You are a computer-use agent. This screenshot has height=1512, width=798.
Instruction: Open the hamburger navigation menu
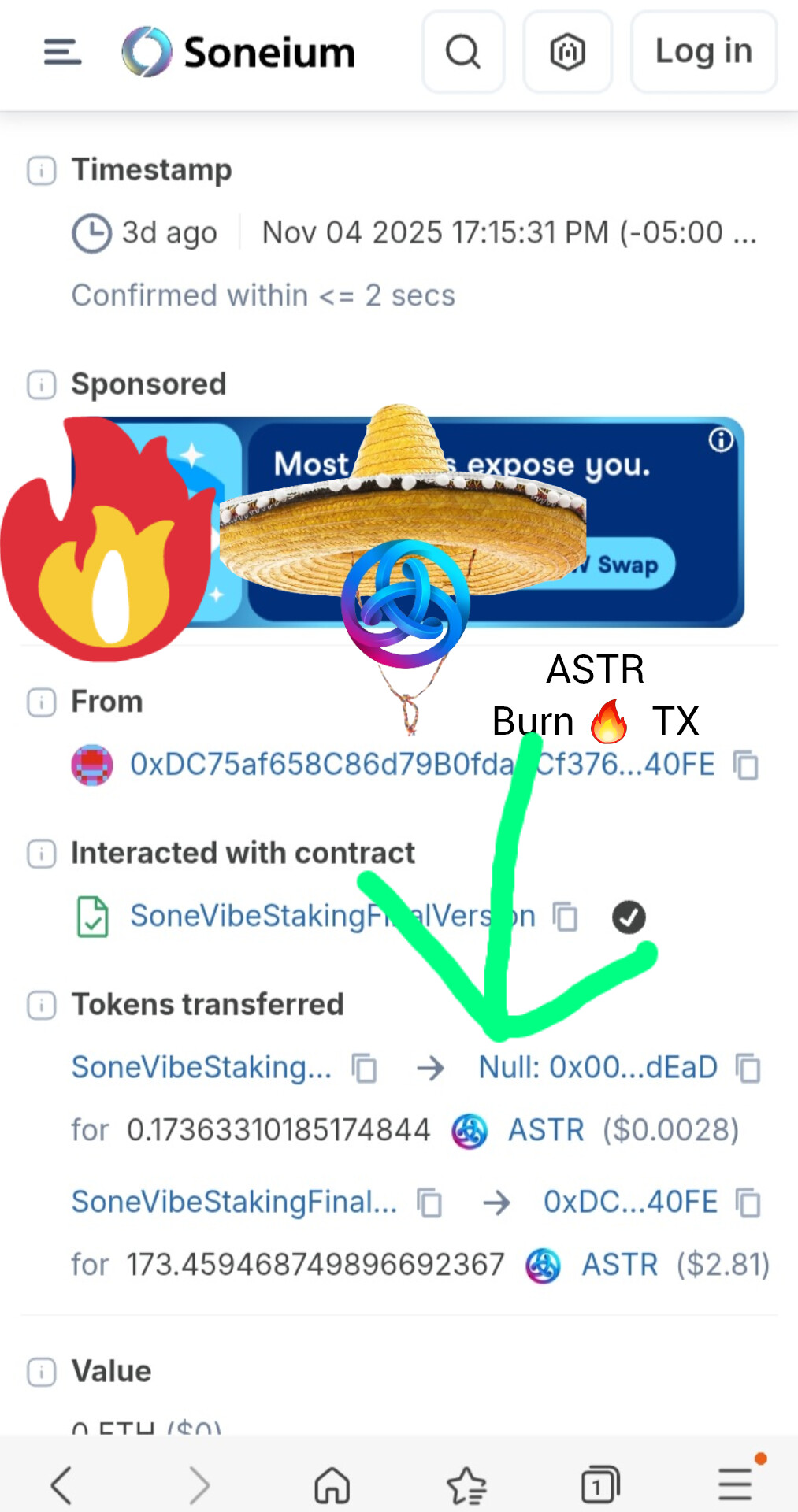pyautogui.click(x=62, y=52)
